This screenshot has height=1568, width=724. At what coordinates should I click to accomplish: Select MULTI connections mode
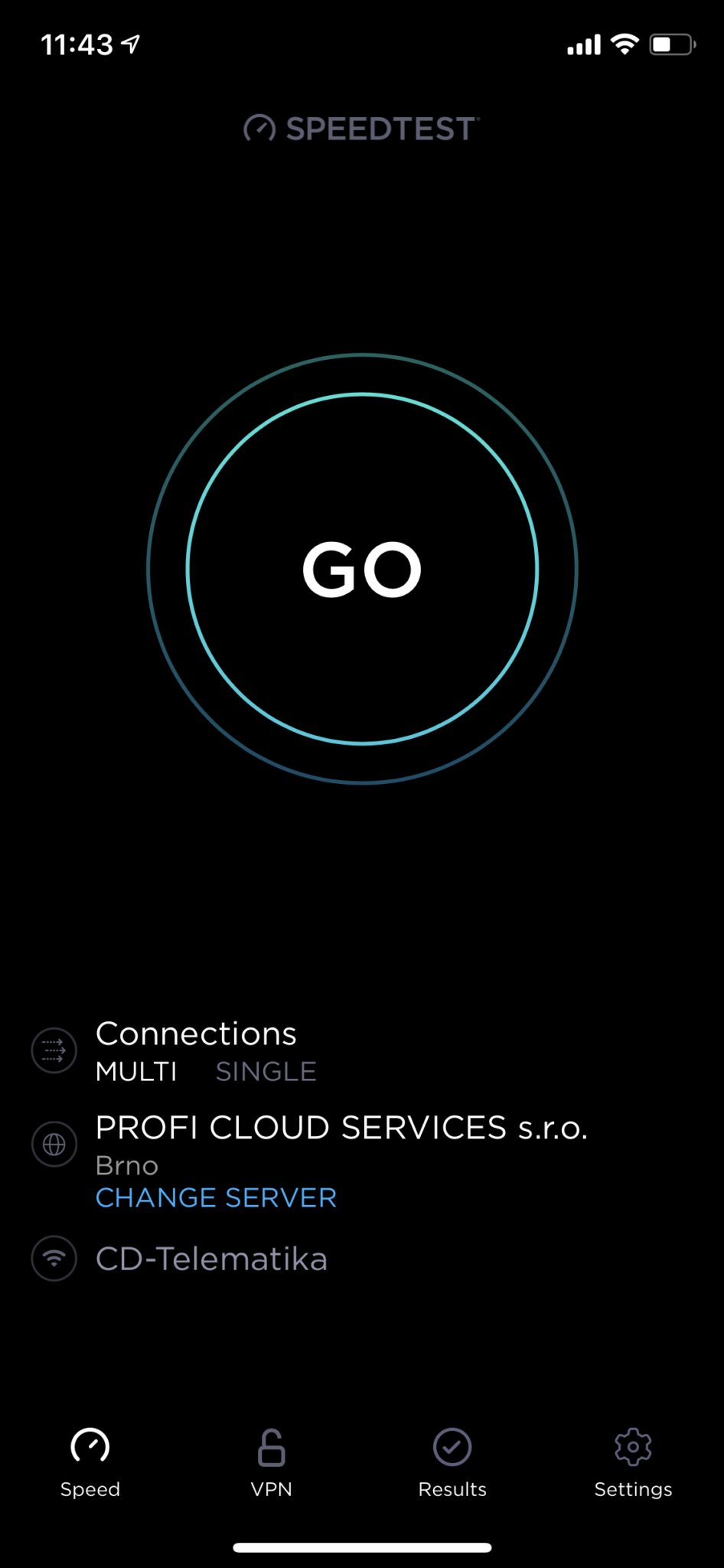tap(136, 1072)
